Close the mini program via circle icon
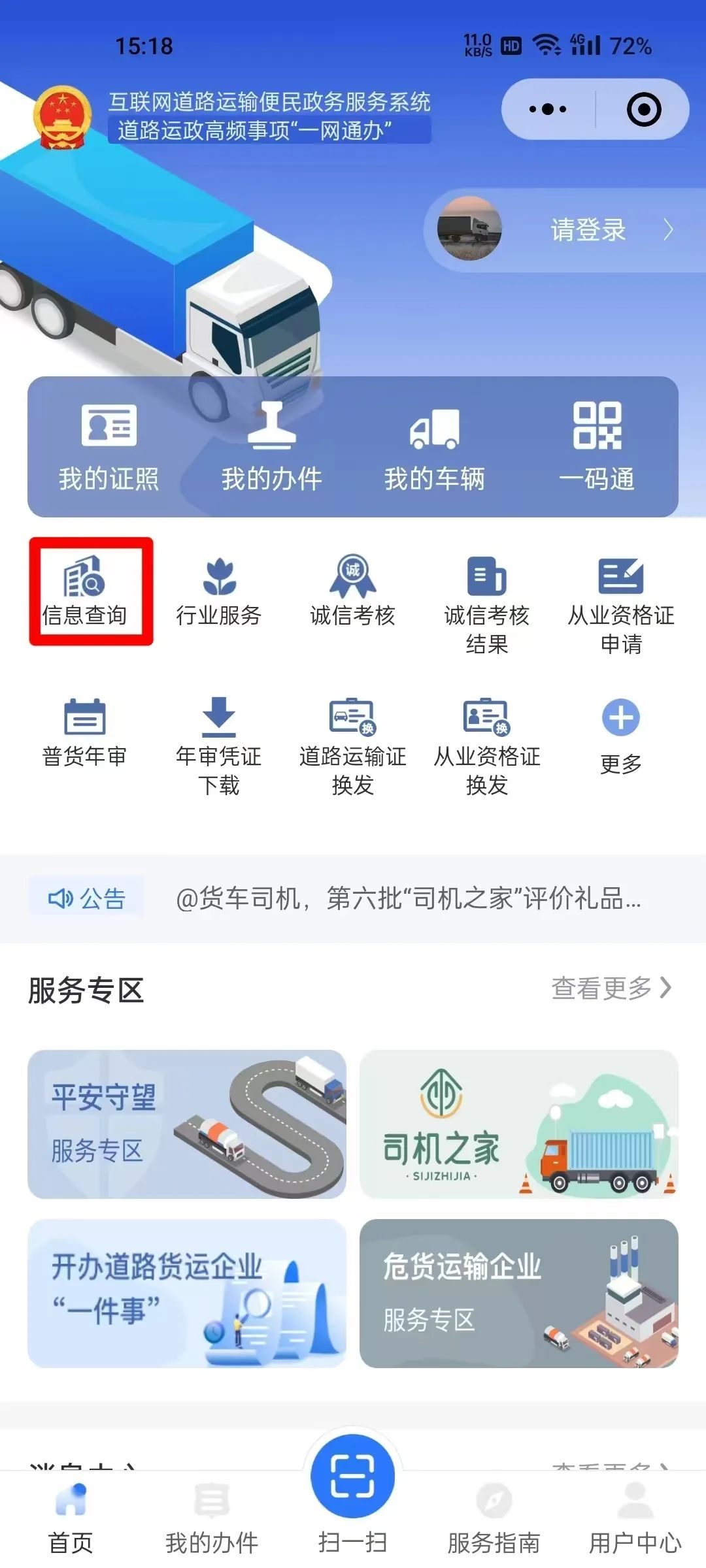This screenshot has width=706, height=1568. 643,109
